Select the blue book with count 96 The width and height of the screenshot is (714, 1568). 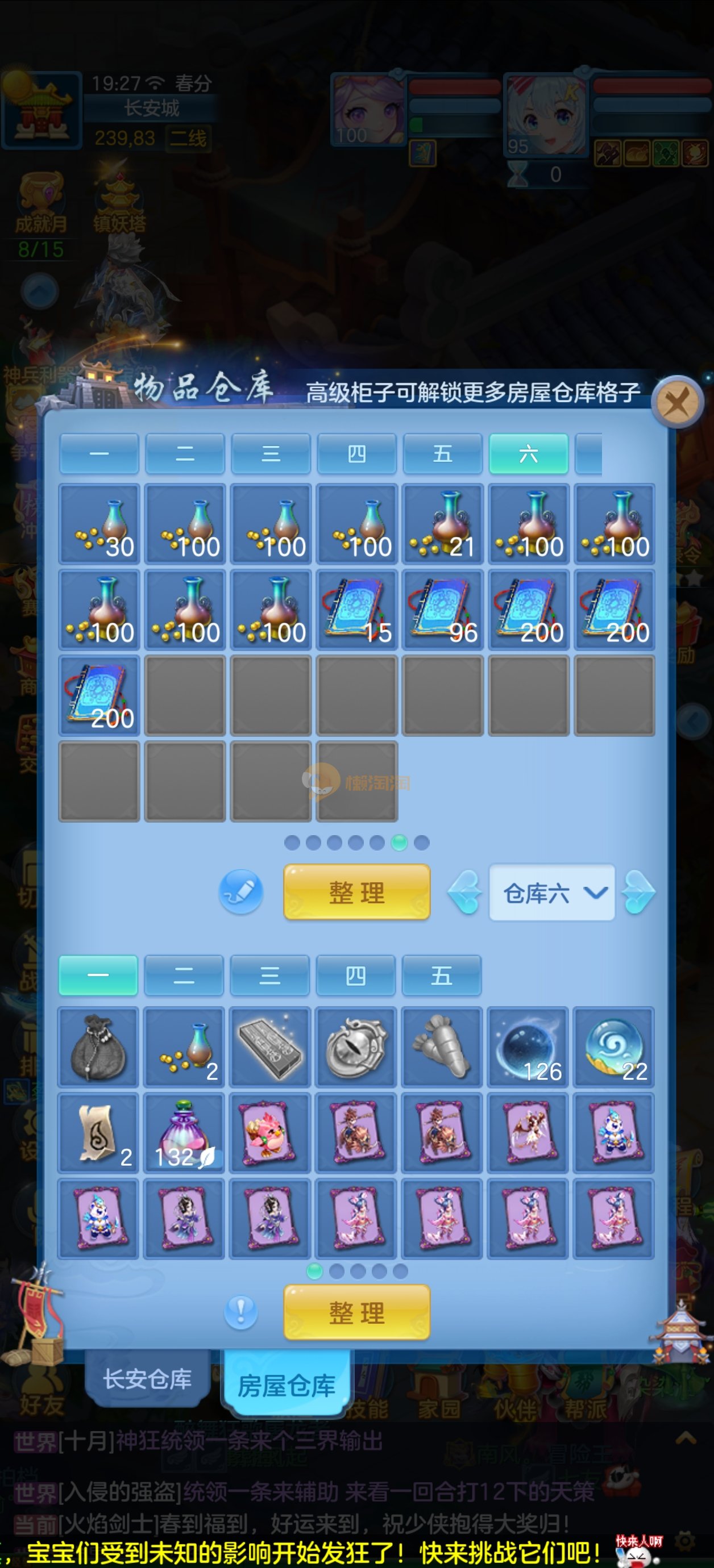tap(442, 609)
